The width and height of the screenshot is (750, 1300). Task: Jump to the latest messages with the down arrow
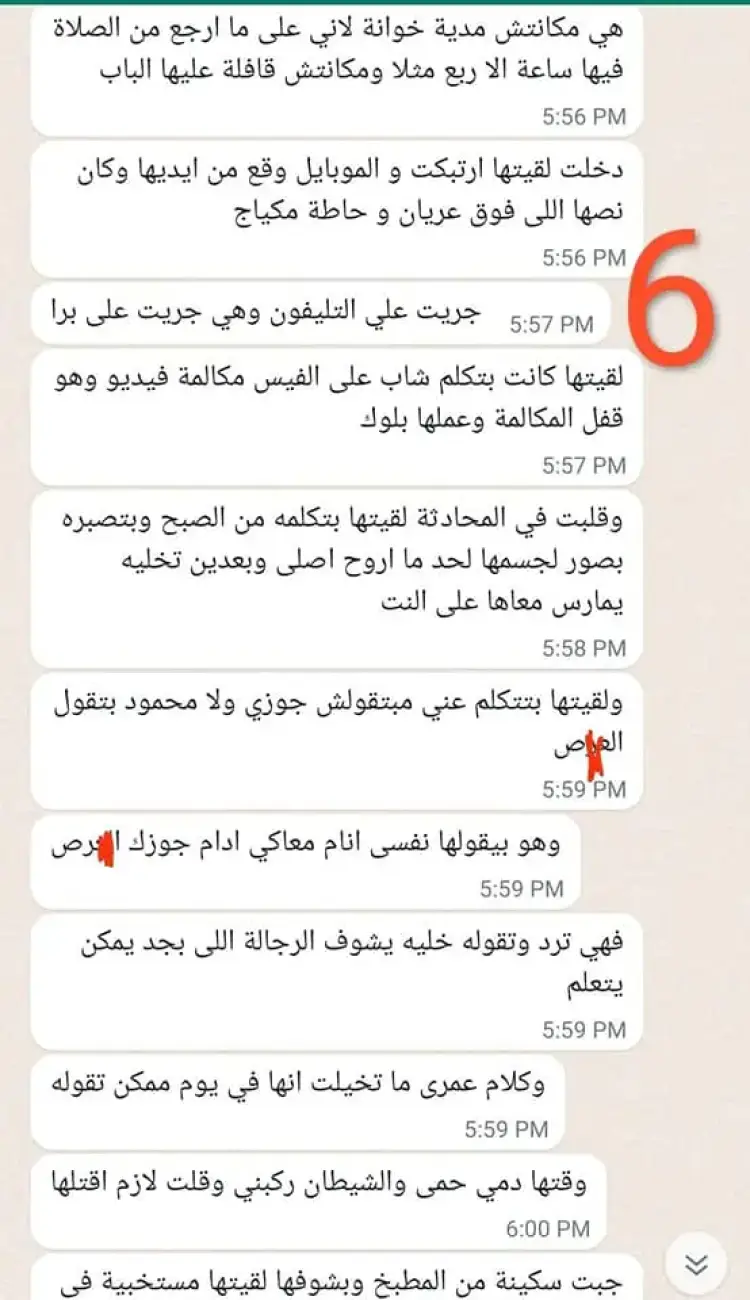coord(697,1264)
